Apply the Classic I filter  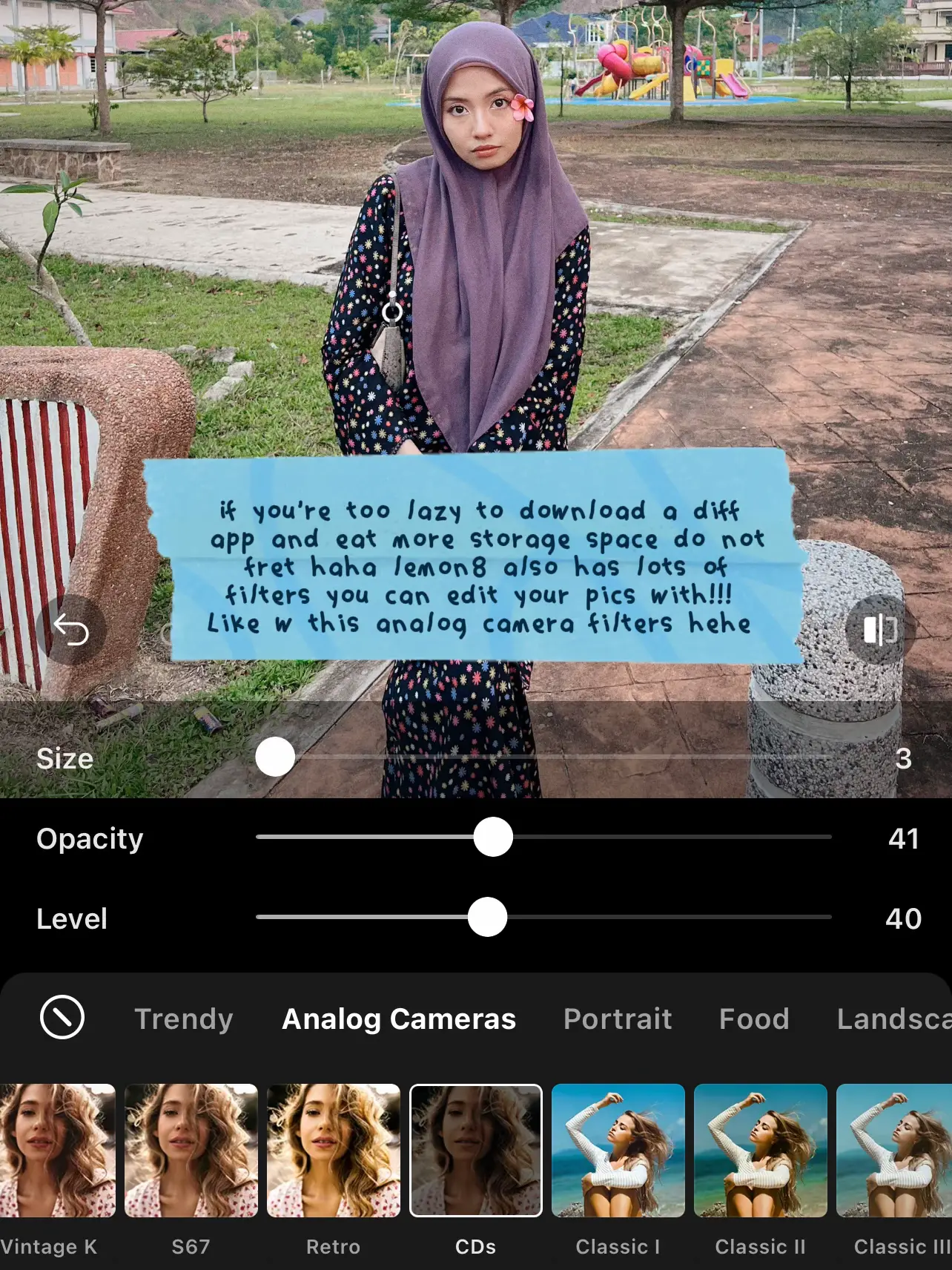coord(618,1150)
